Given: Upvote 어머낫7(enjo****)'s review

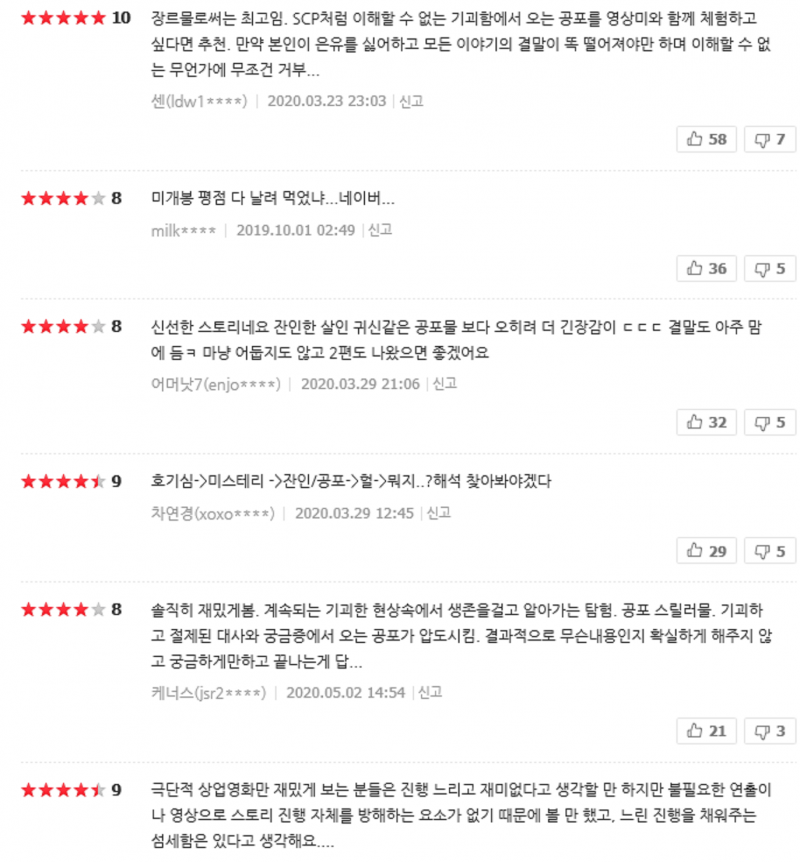Looking at the screenshot, I should click(706, 422).
